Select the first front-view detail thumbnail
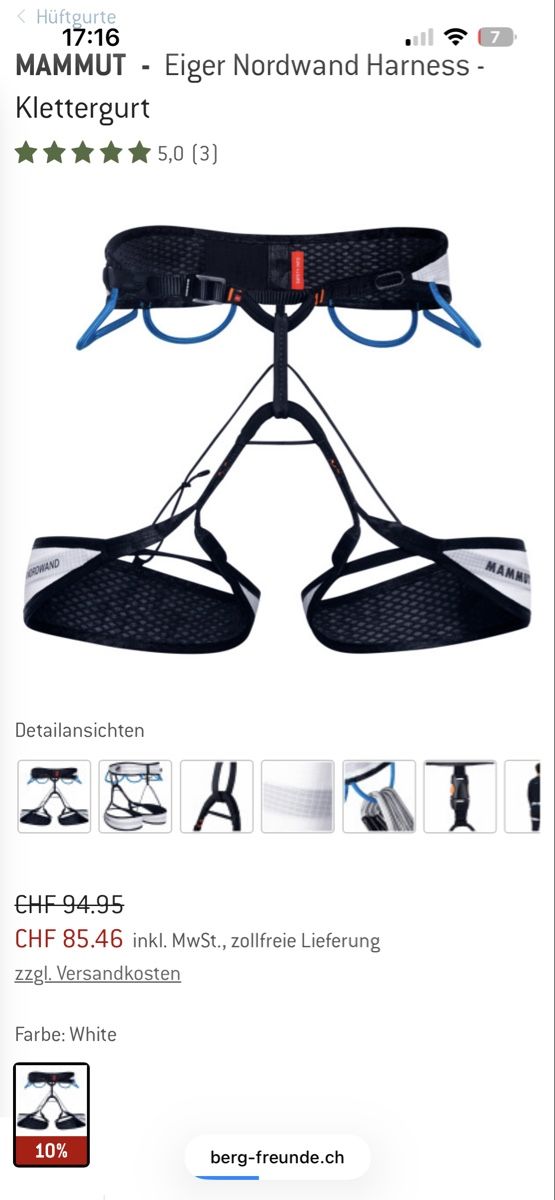Screen dimensions: 555x1200 54,797
